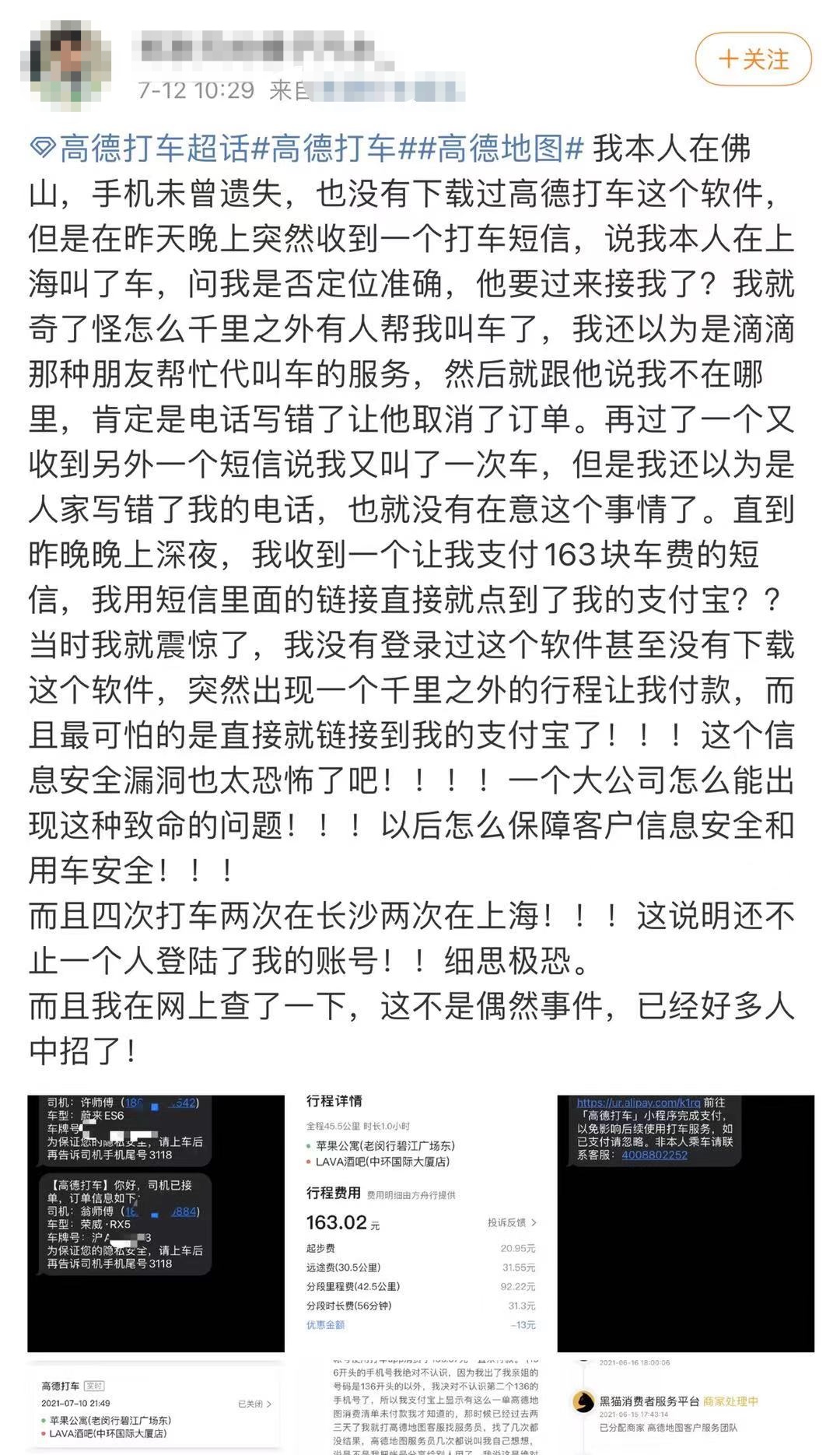This screenshot has height=1455, width=840.
Task: View the long text complaint screenshot image
Action: (421, 1407)
